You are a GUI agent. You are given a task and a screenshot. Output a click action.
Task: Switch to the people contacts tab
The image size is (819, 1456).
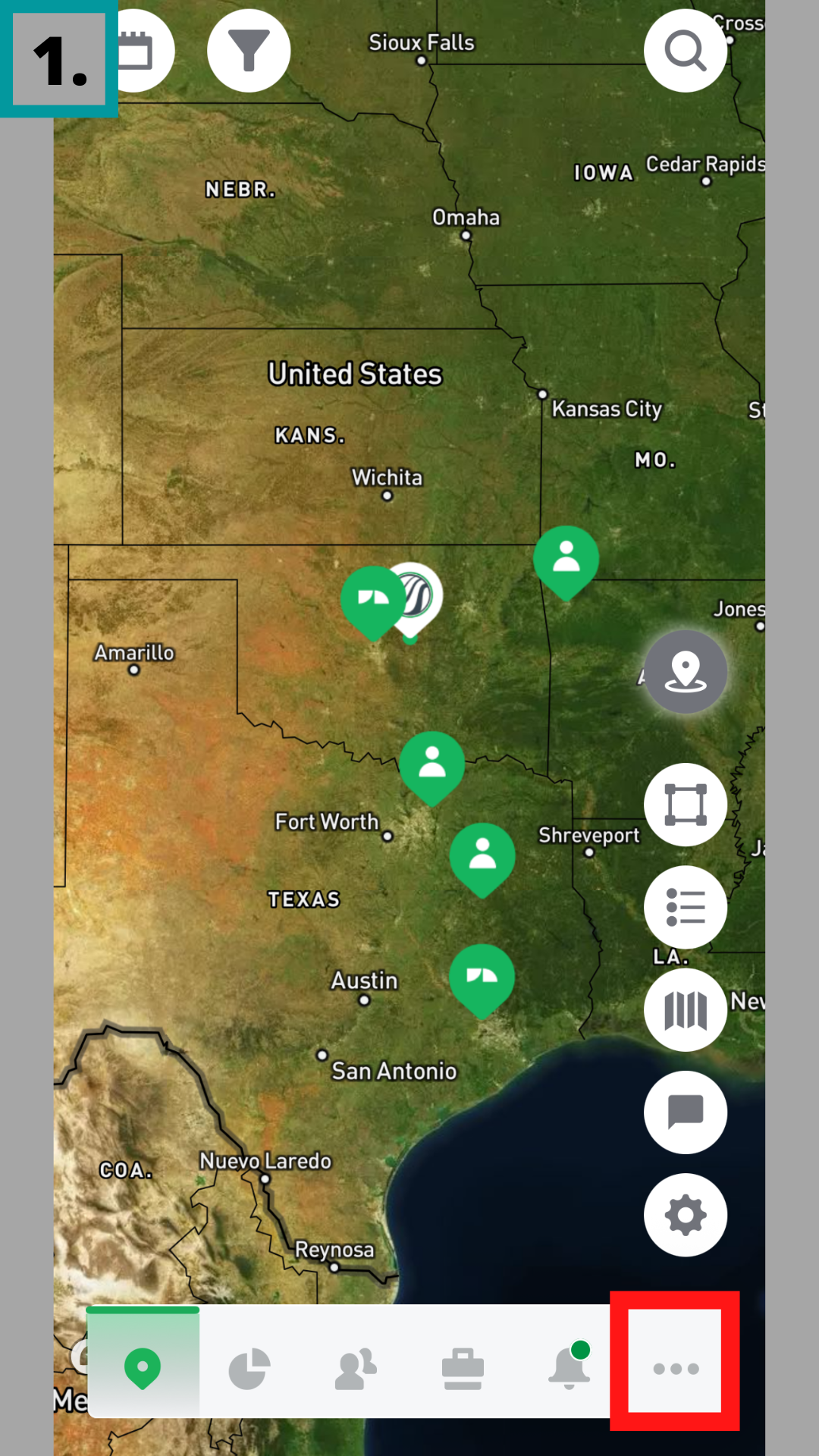(356, 1368)
